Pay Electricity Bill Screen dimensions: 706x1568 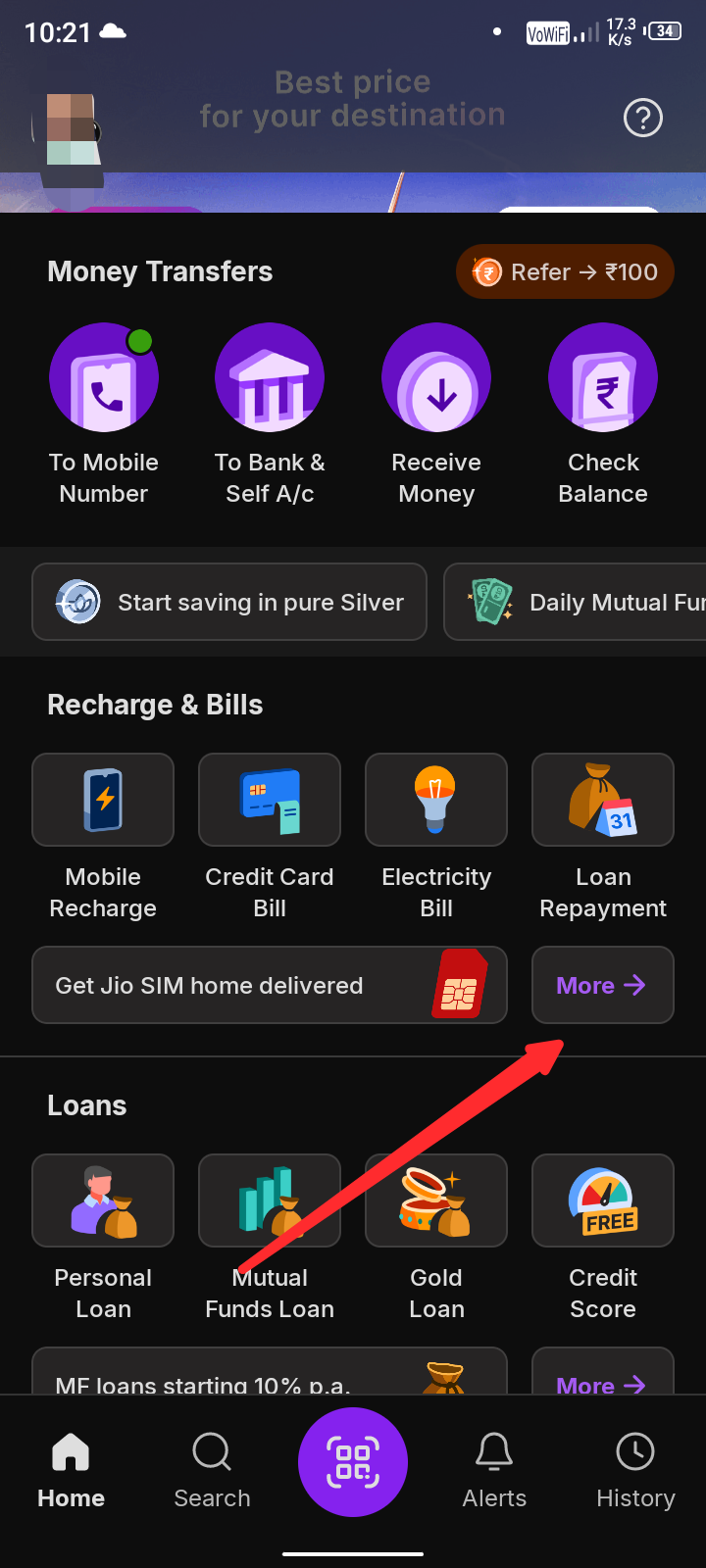(x=436, y=800)
